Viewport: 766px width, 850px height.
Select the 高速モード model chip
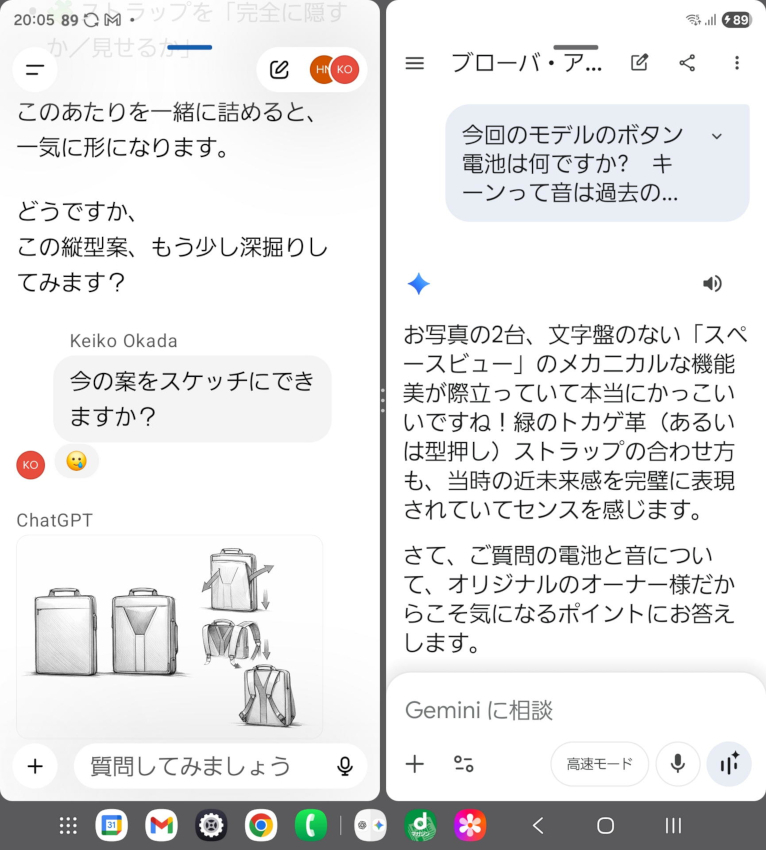point(599,765)
